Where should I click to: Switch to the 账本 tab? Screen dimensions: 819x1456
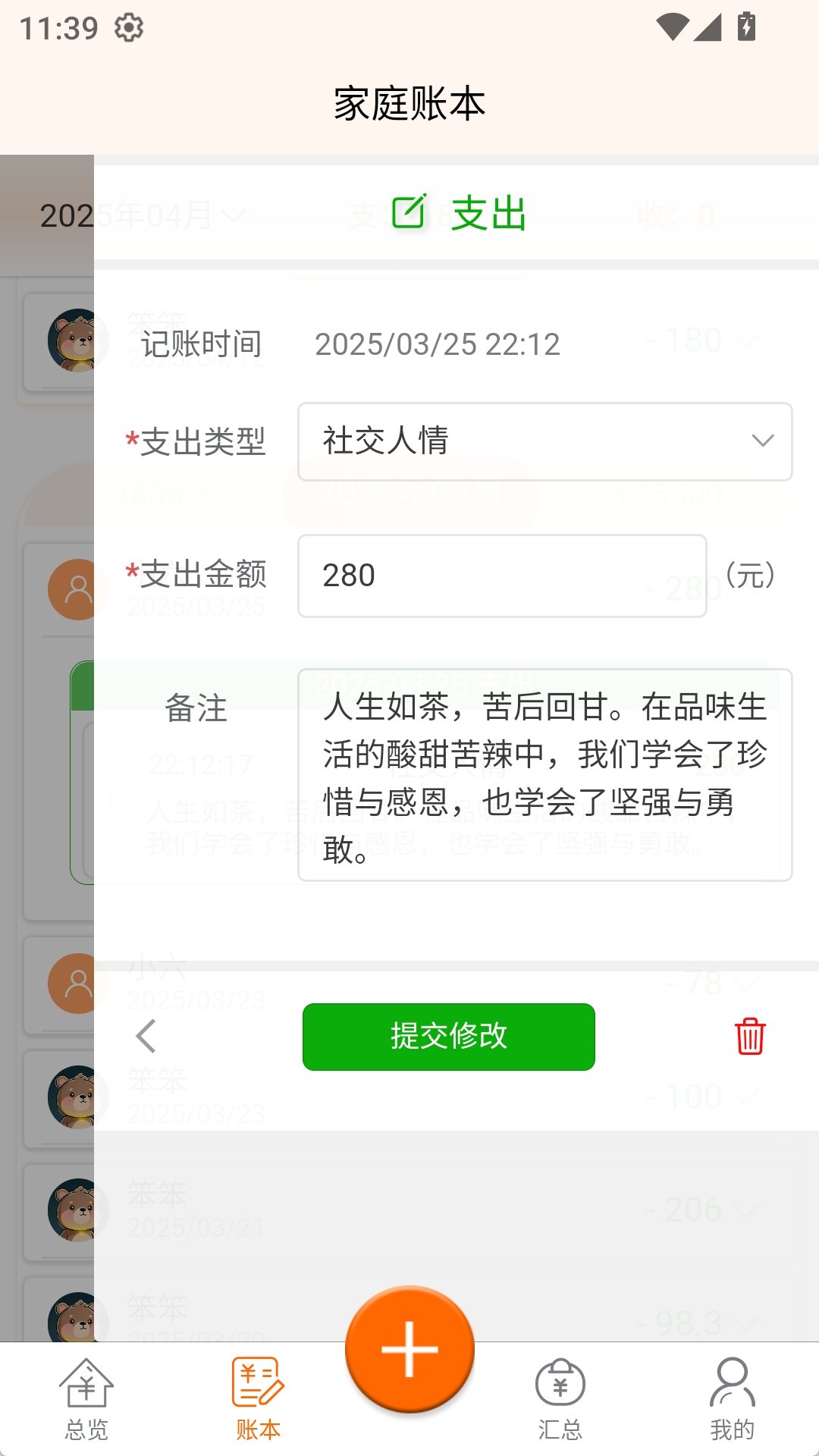click(258, 1400)
